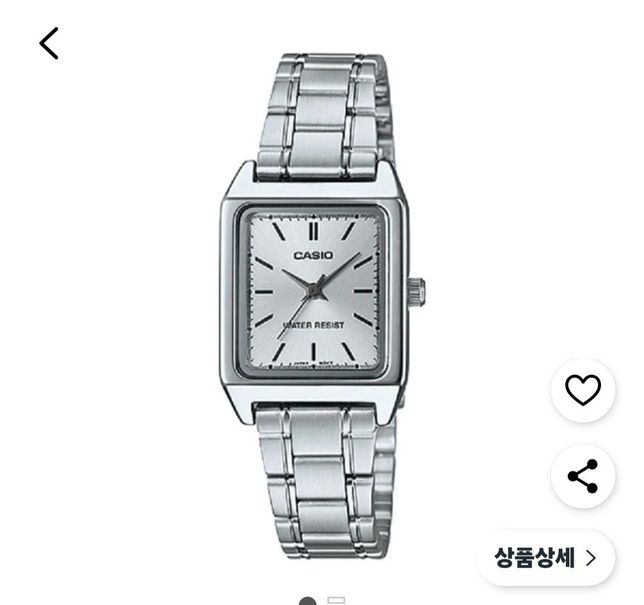This screenshot has width=644, height=605.
Task: Select the second image page indicator
Action: click(336, 600)
